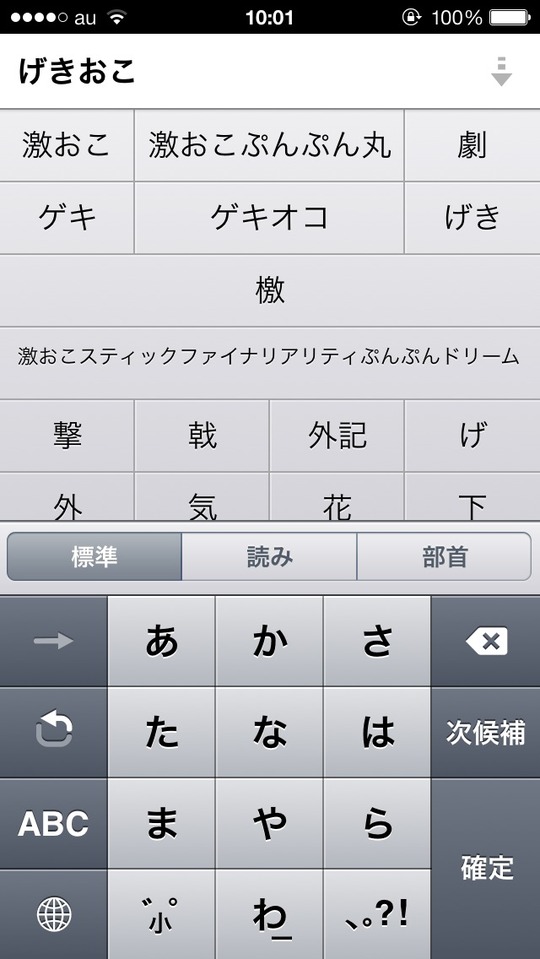
Task: Tap the backspace key
Action: (x=486, y=642)
